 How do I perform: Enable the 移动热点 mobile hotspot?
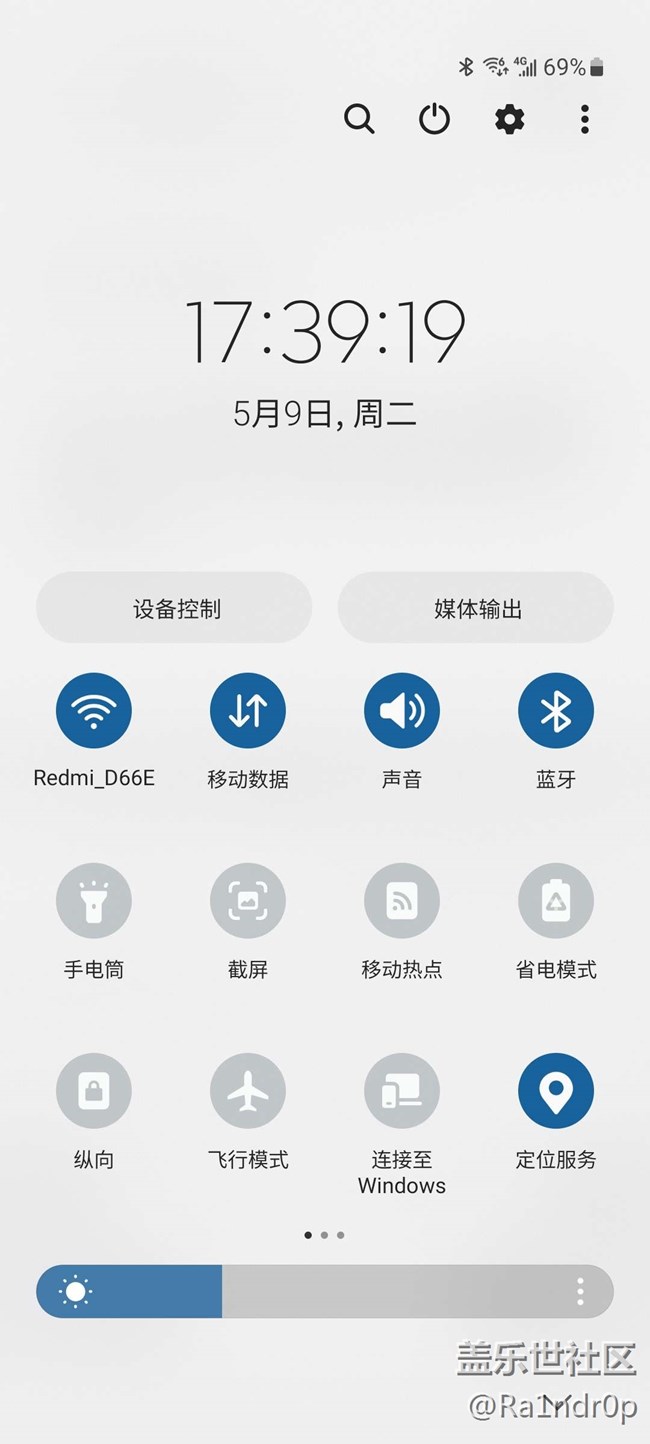(402, 901)
